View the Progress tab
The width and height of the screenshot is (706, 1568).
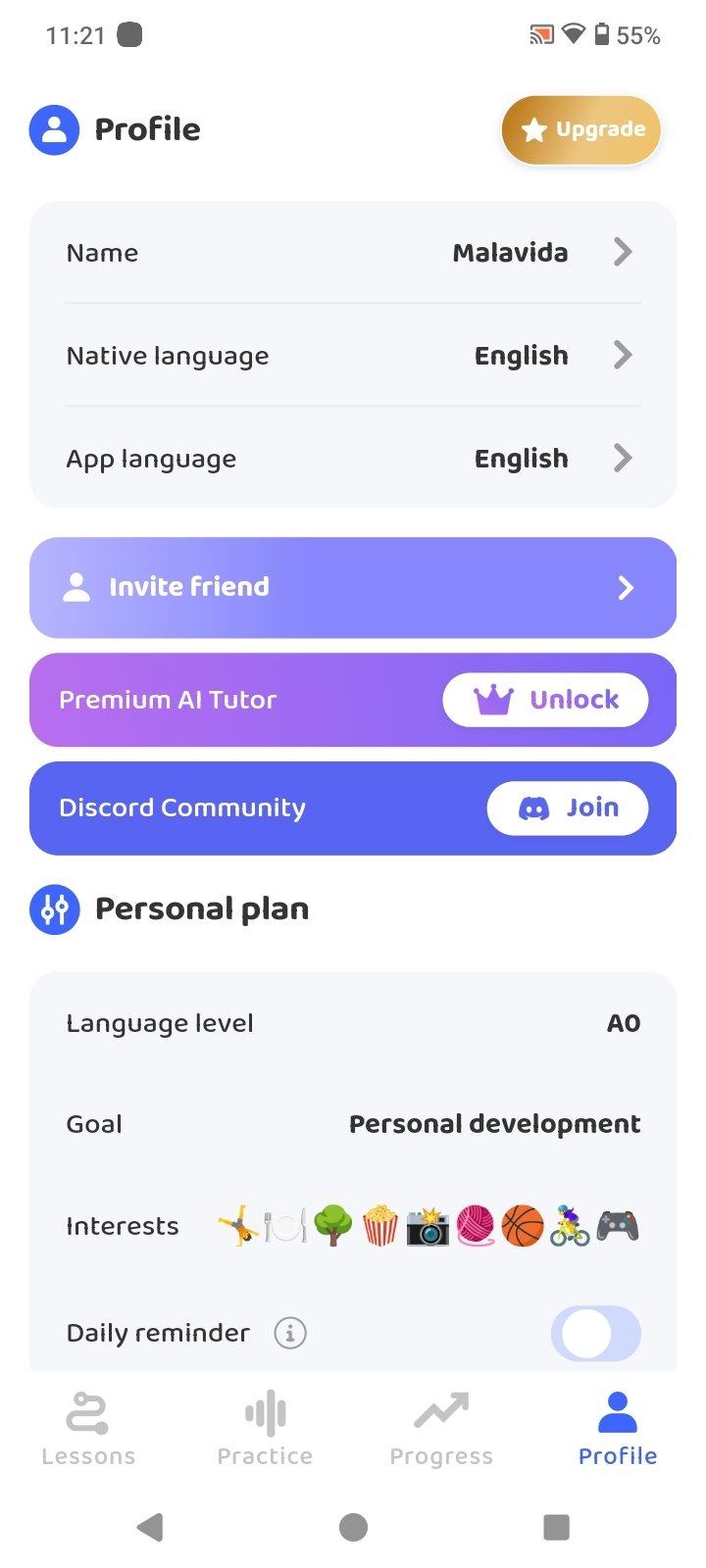tap(441, 1430)
